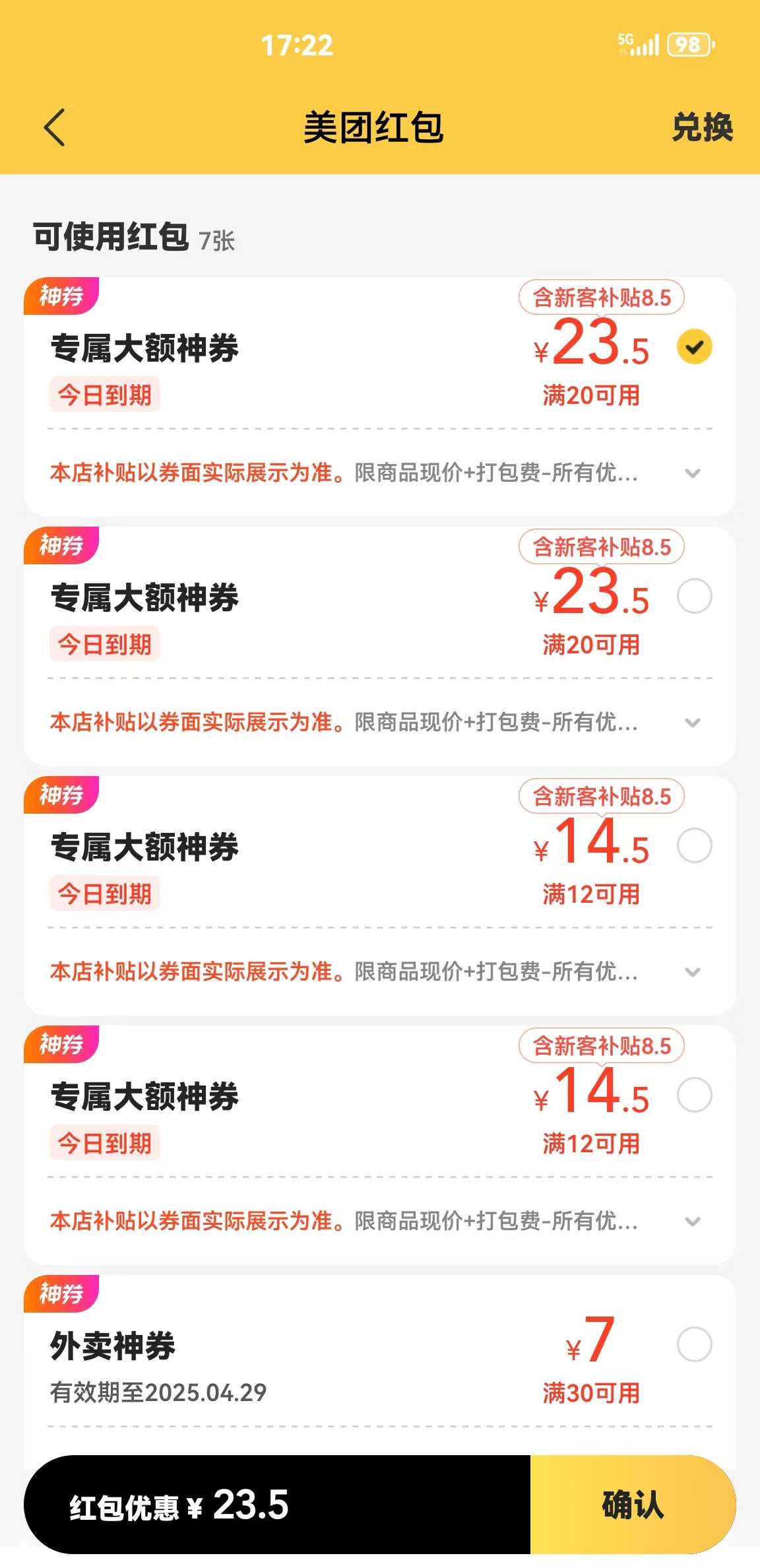Expand the usage details of the second ¥14.5 coupon
Viewport: 760px width, 1568px height.
[x=693, y=1220]
